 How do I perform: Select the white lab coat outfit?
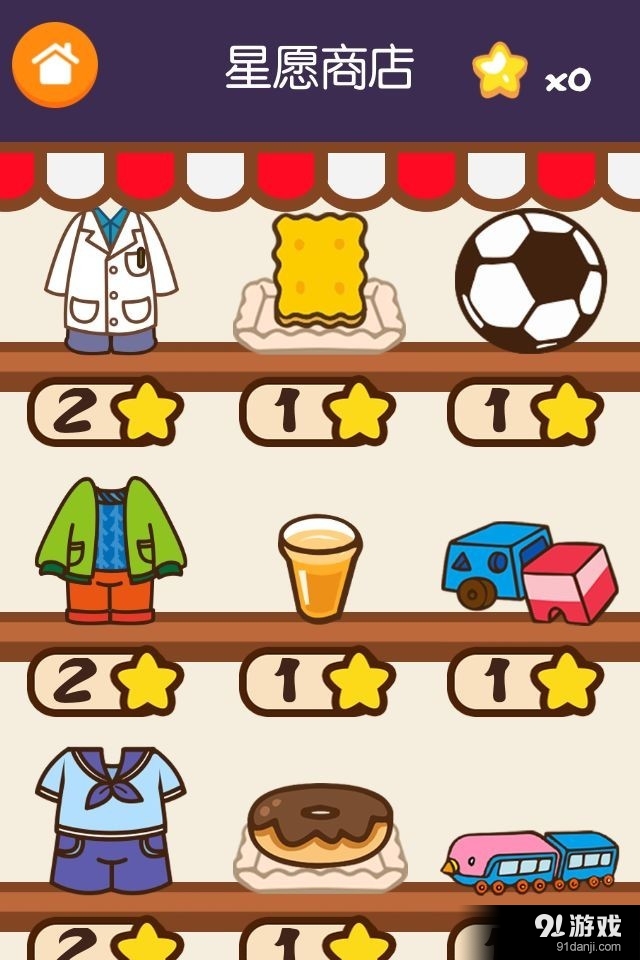[x=110, y=280]
